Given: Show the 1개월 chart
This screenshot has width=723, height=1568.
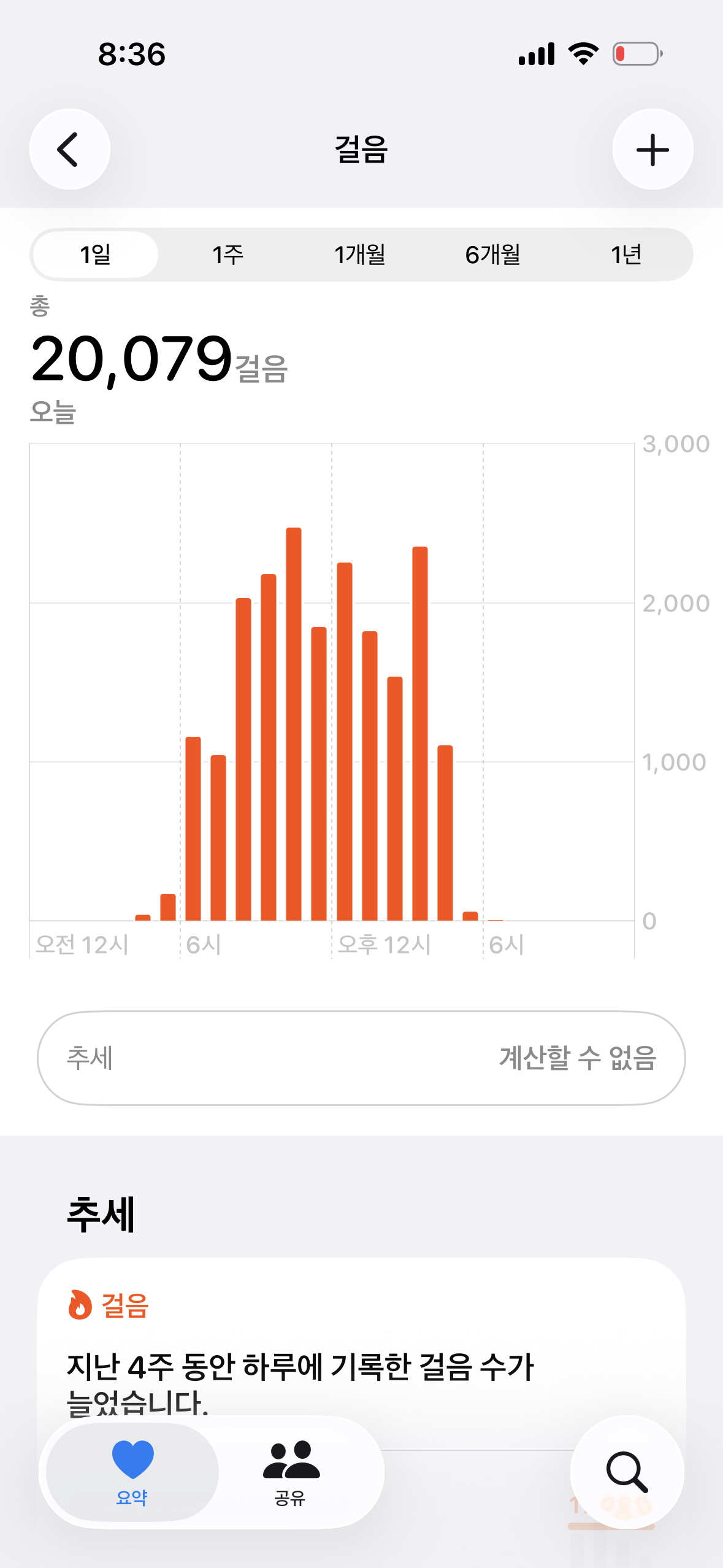Looking at the screenshot, I should (x=360, y=255).
